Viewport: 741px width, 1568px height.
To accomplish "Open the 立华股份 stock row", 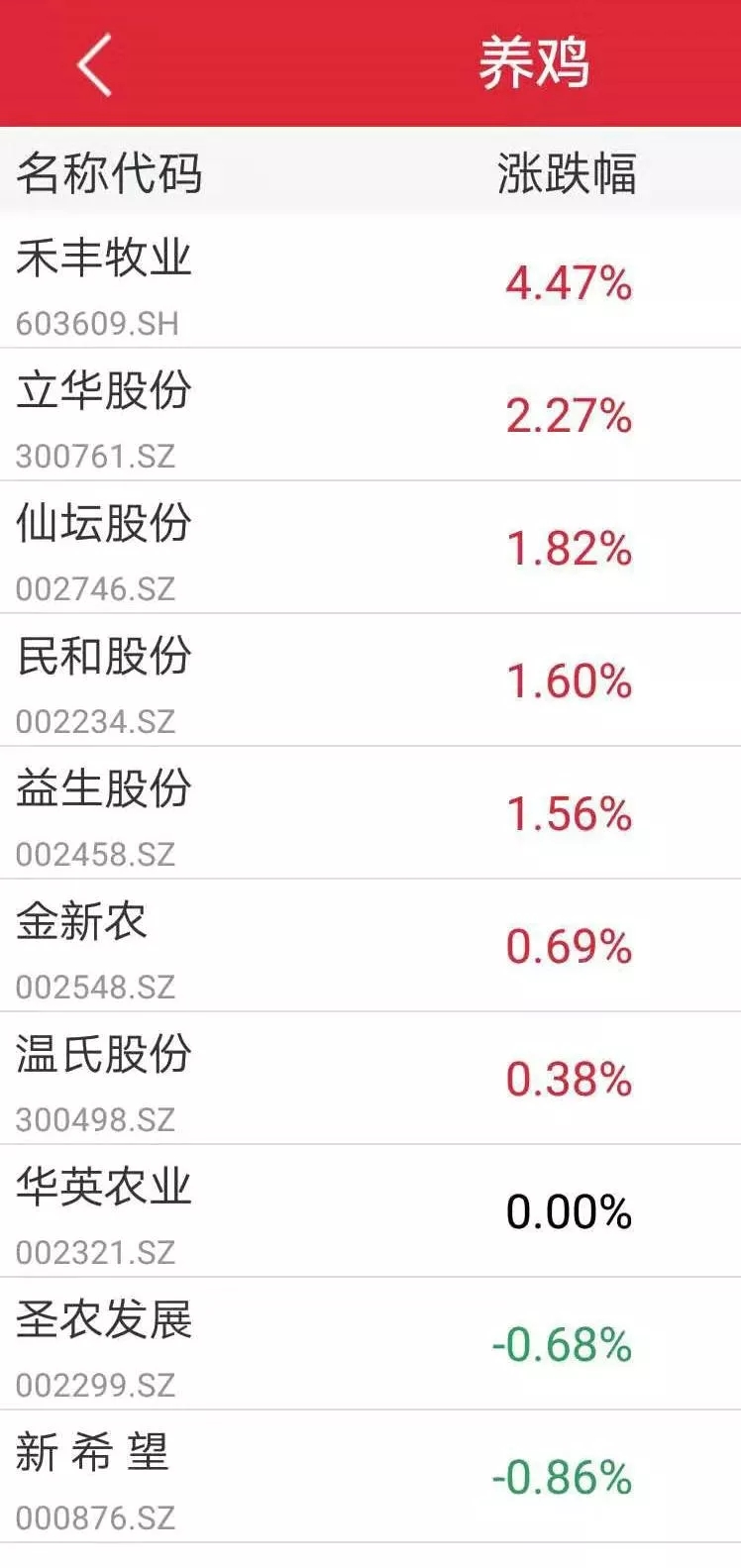I will 370,415.
